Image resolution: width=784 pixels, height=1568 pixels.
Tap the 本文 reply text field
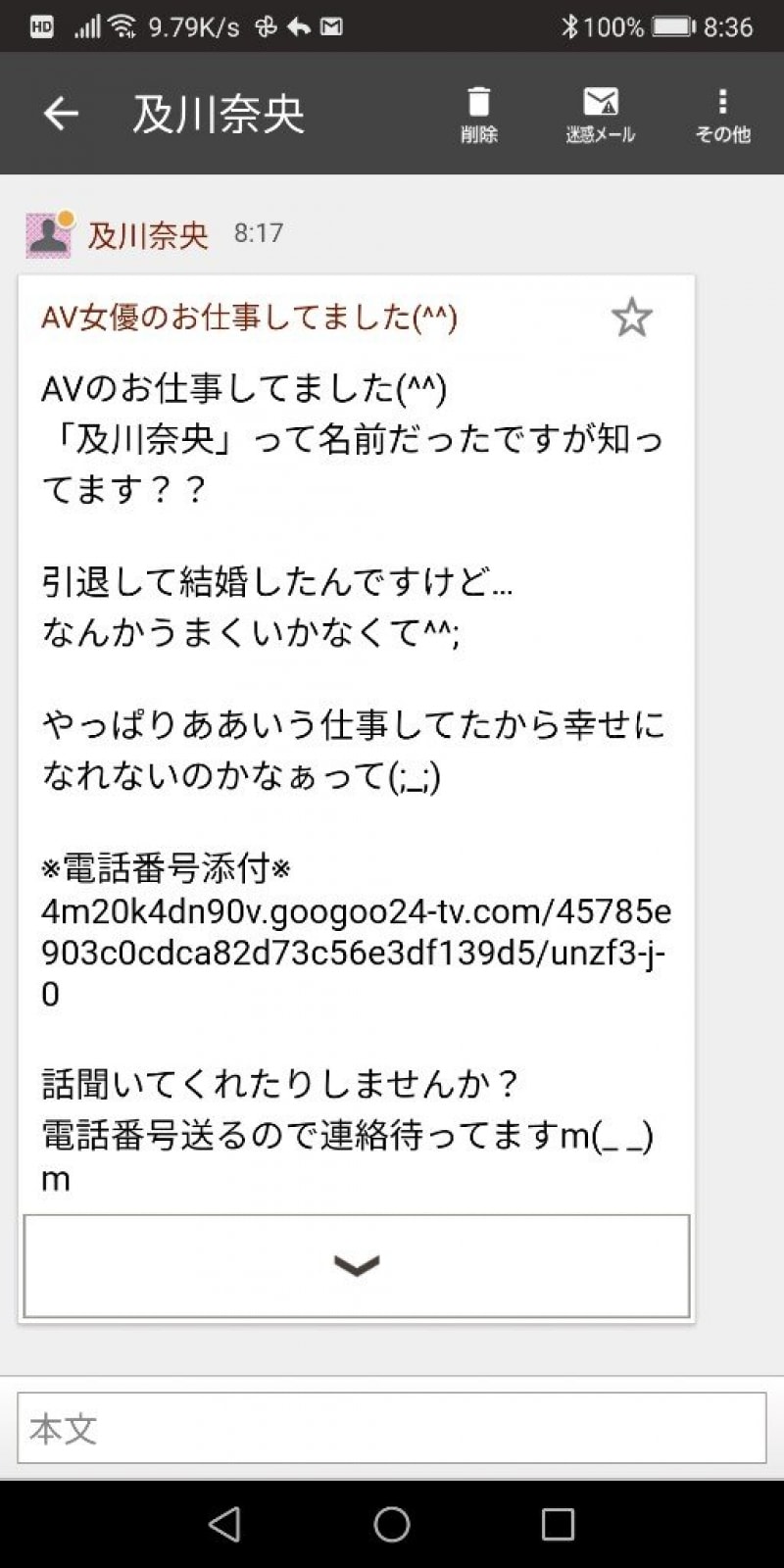[x=392, y=1429]
